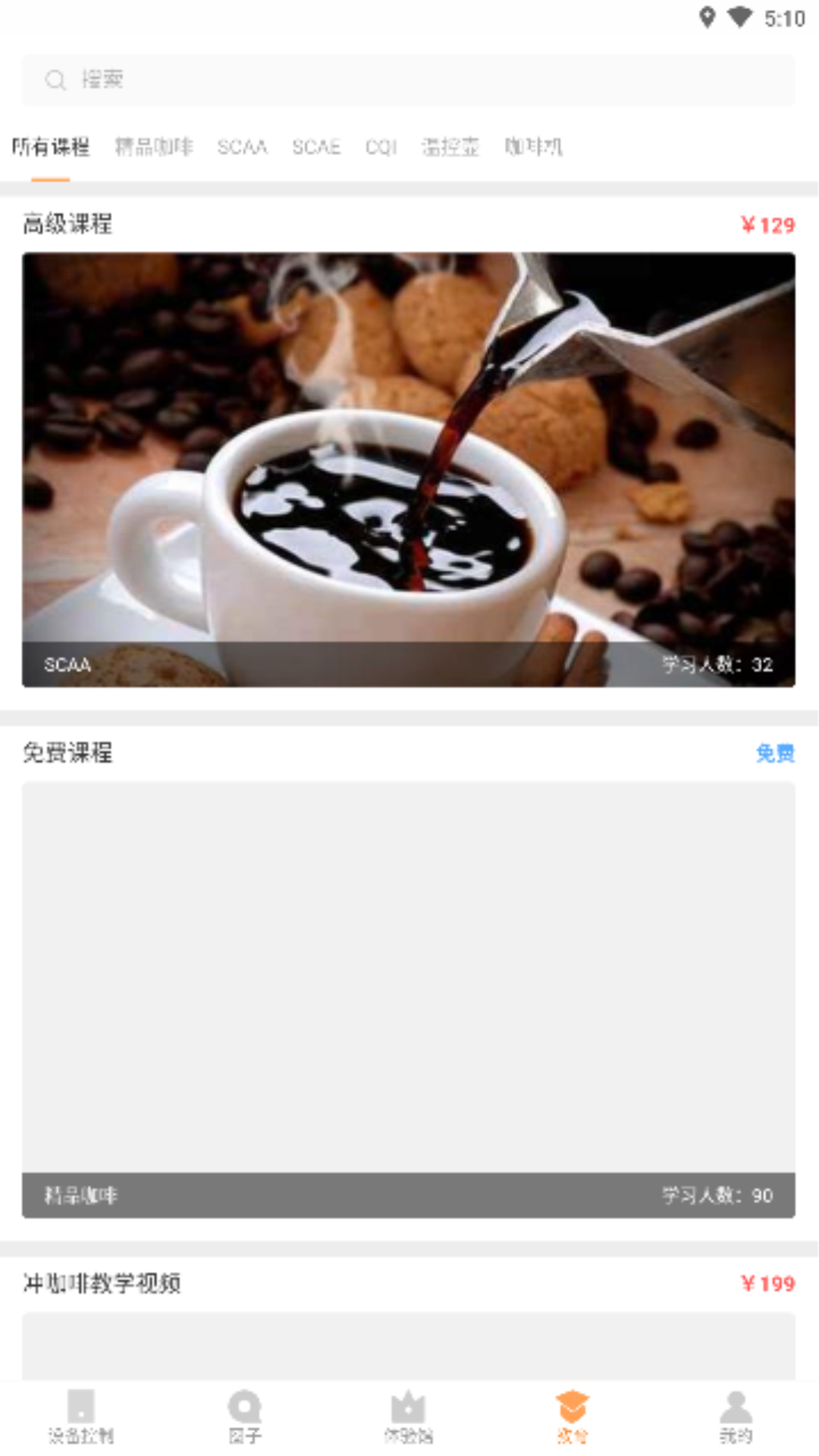Switch to the SCAE tab
This screenshot has height=1456, width=819.
(316, 147)
